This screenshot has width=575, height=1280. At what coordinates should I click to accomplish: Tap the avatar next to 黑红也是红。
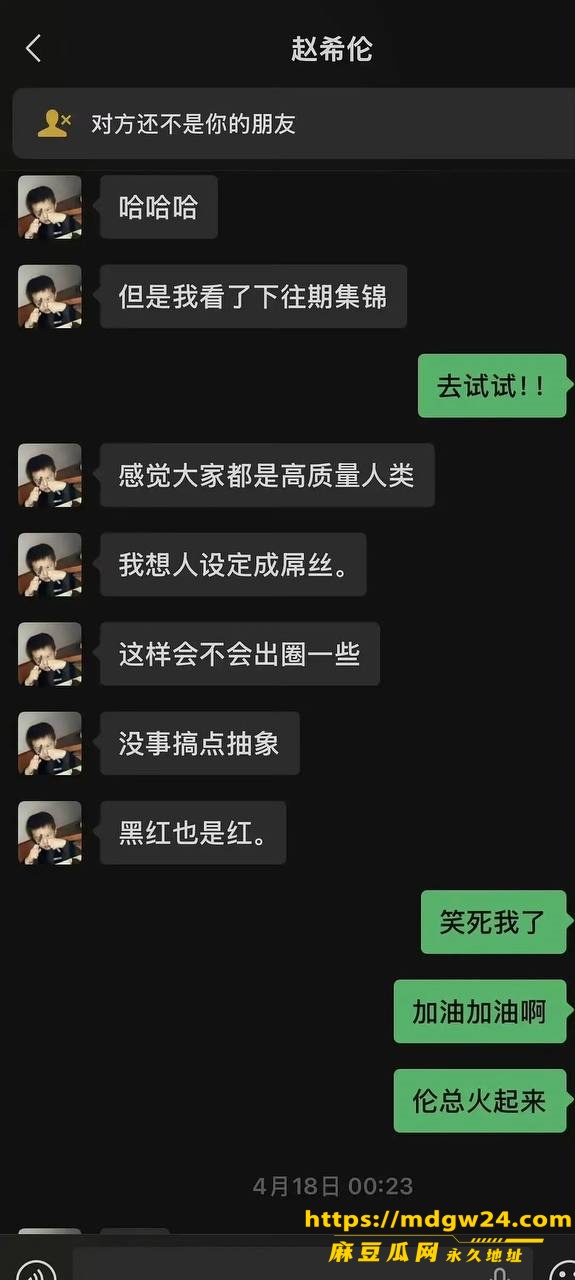(50, 833)
